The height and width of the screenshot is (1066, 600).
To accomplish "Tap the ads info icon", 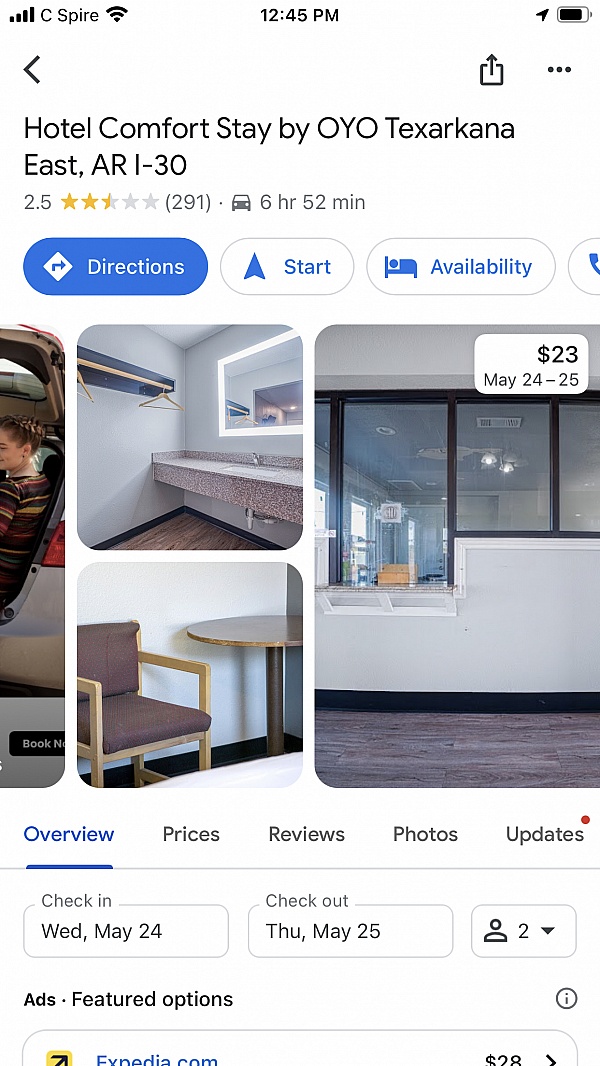I will 566,998.
